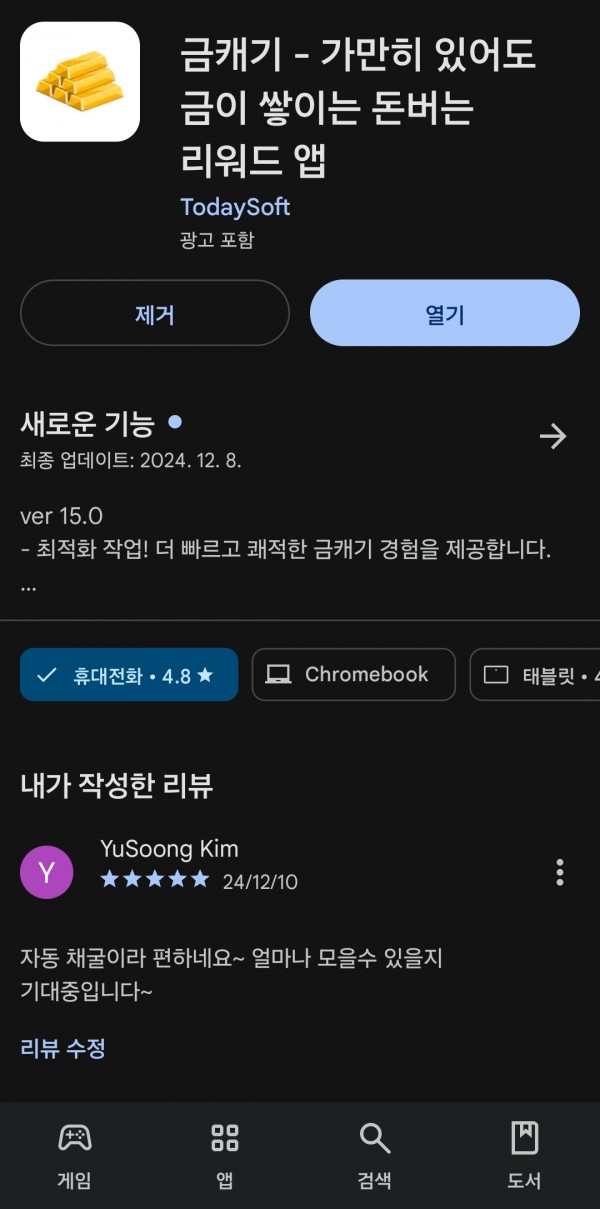600x1209 pixels.
Task: Switch to the 앱 tab
Action: click(225, 1155)
